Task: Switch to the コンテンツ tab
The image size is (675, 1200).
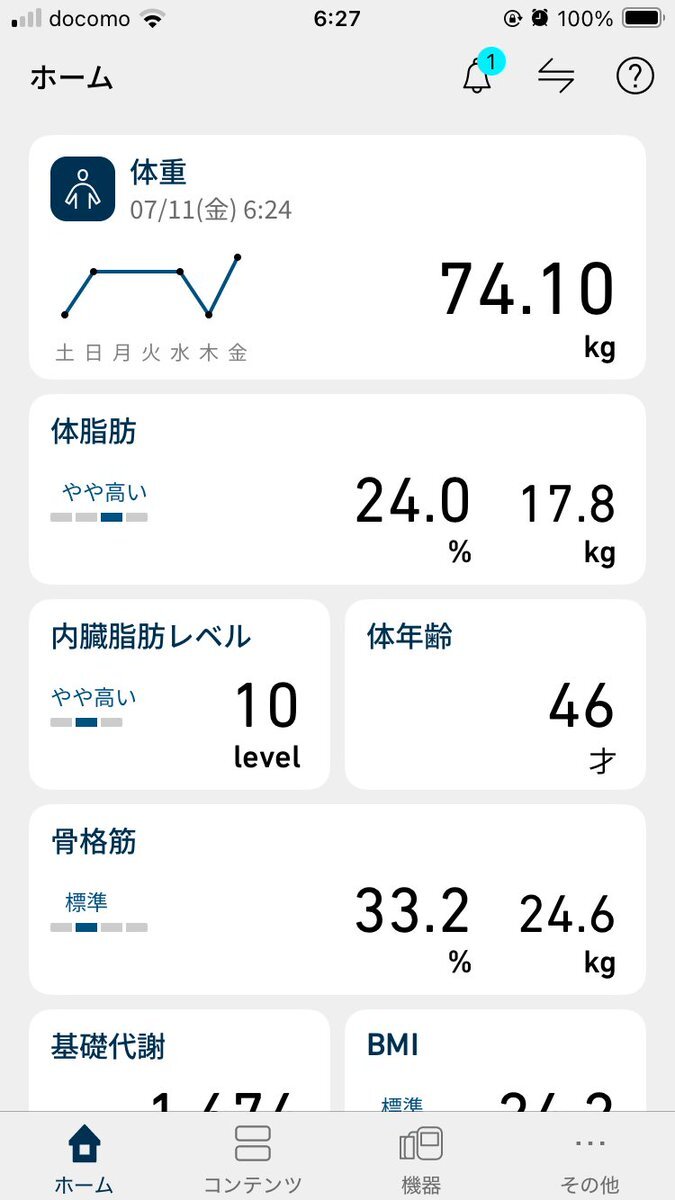Action: [253, 1158]
